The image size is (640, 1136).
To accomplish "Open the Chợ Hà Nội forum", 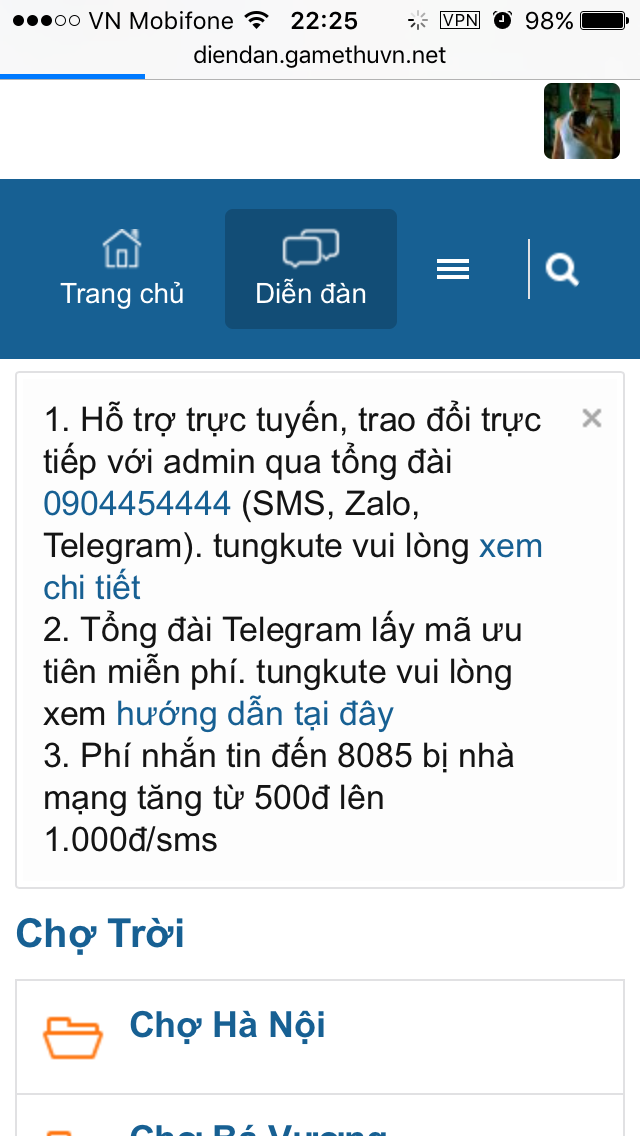I will 227,1025.
